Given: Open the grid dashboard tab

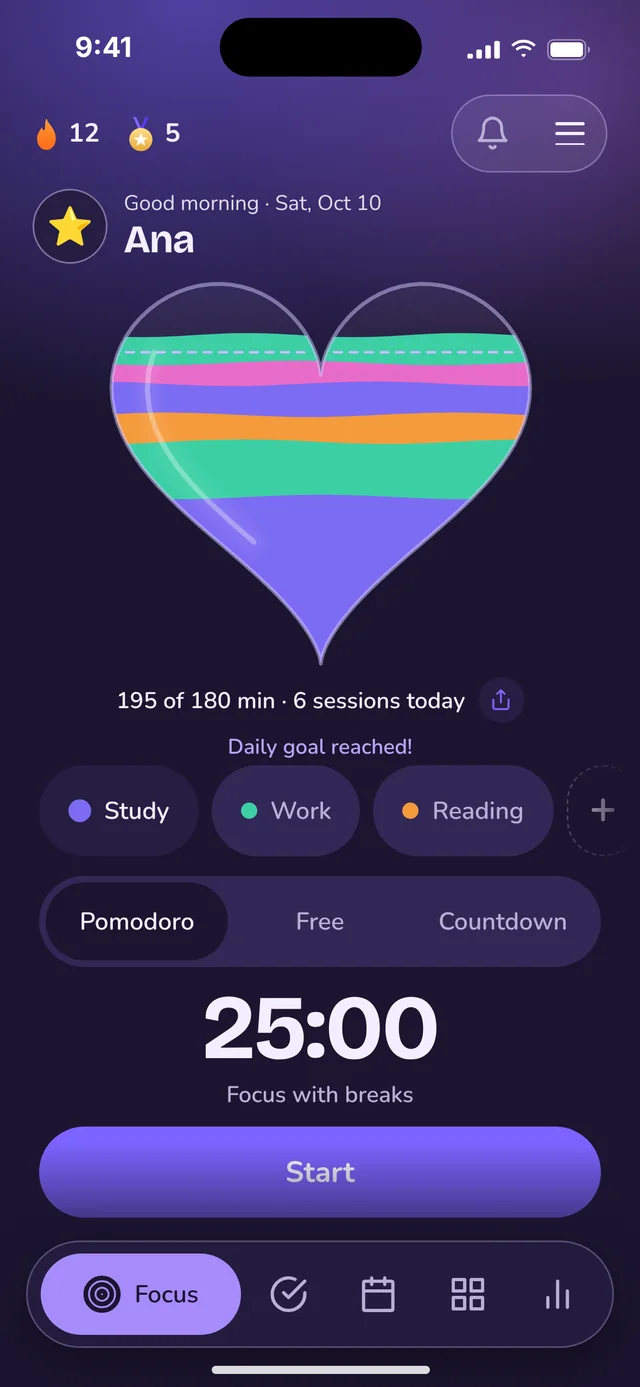Looking at the screenshot, I should 468,1295.
